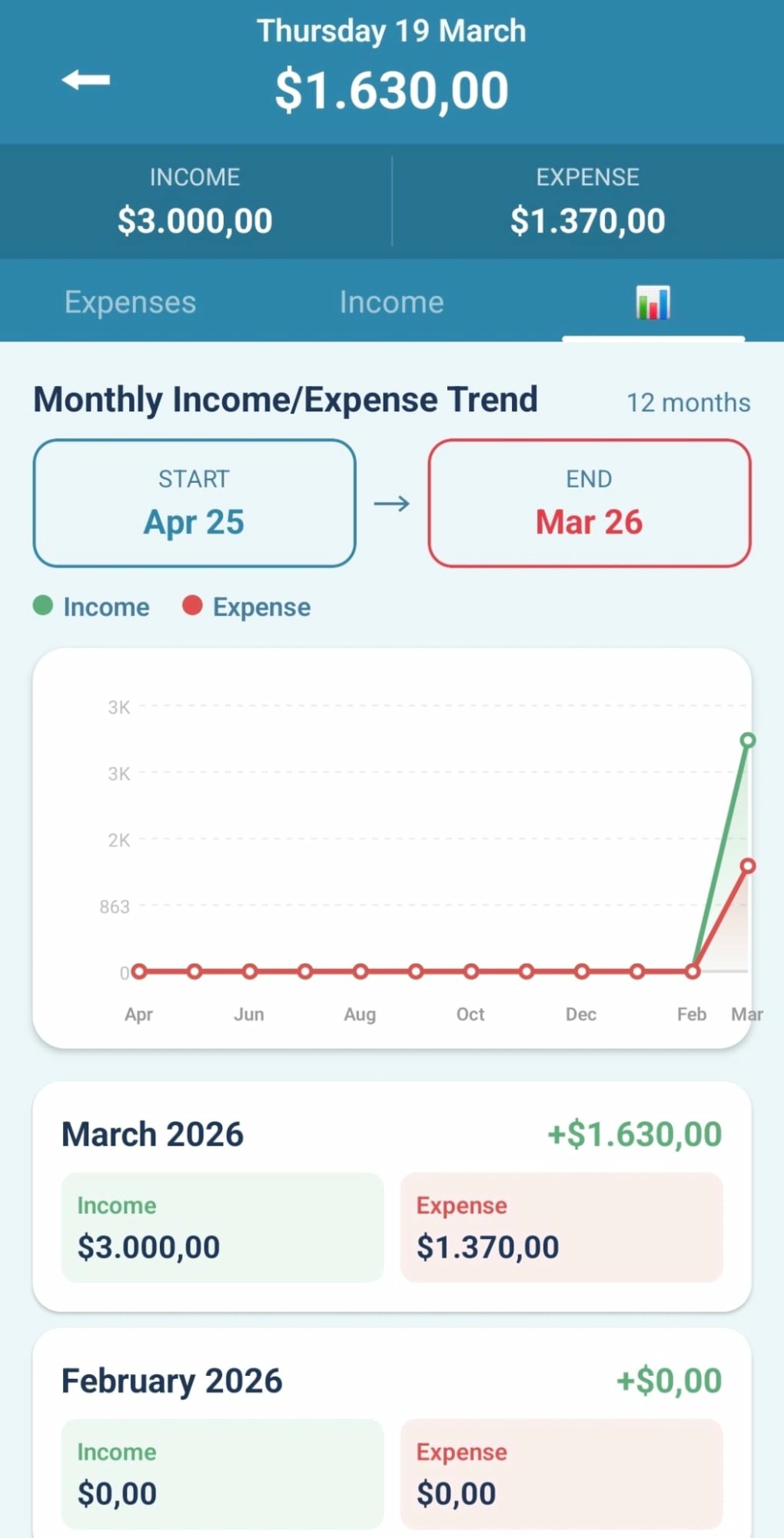Toggle the Income series via its legend

(x=90, y=606)
